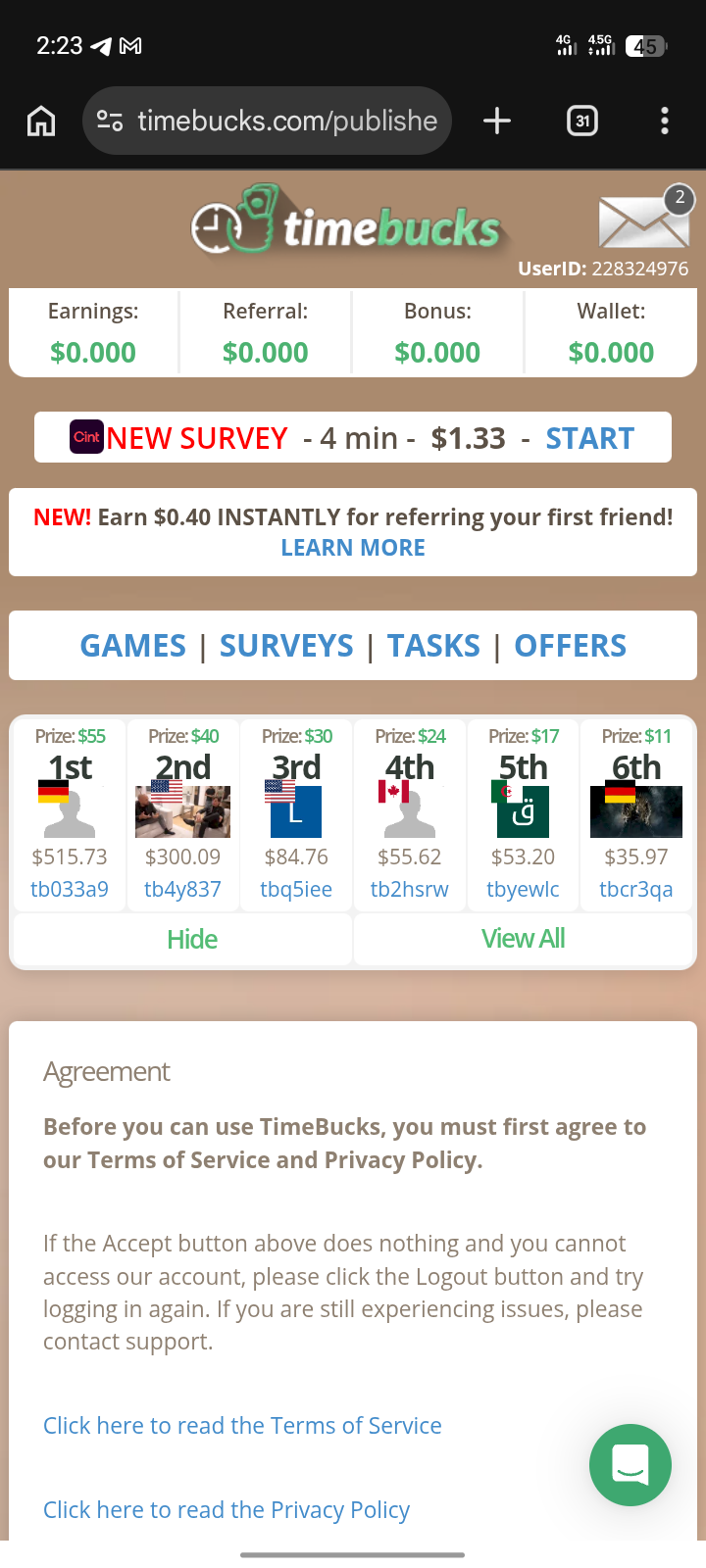Screen dimensions: 706x1568
Task: Open the TASKS section
Action: [433, 646]
